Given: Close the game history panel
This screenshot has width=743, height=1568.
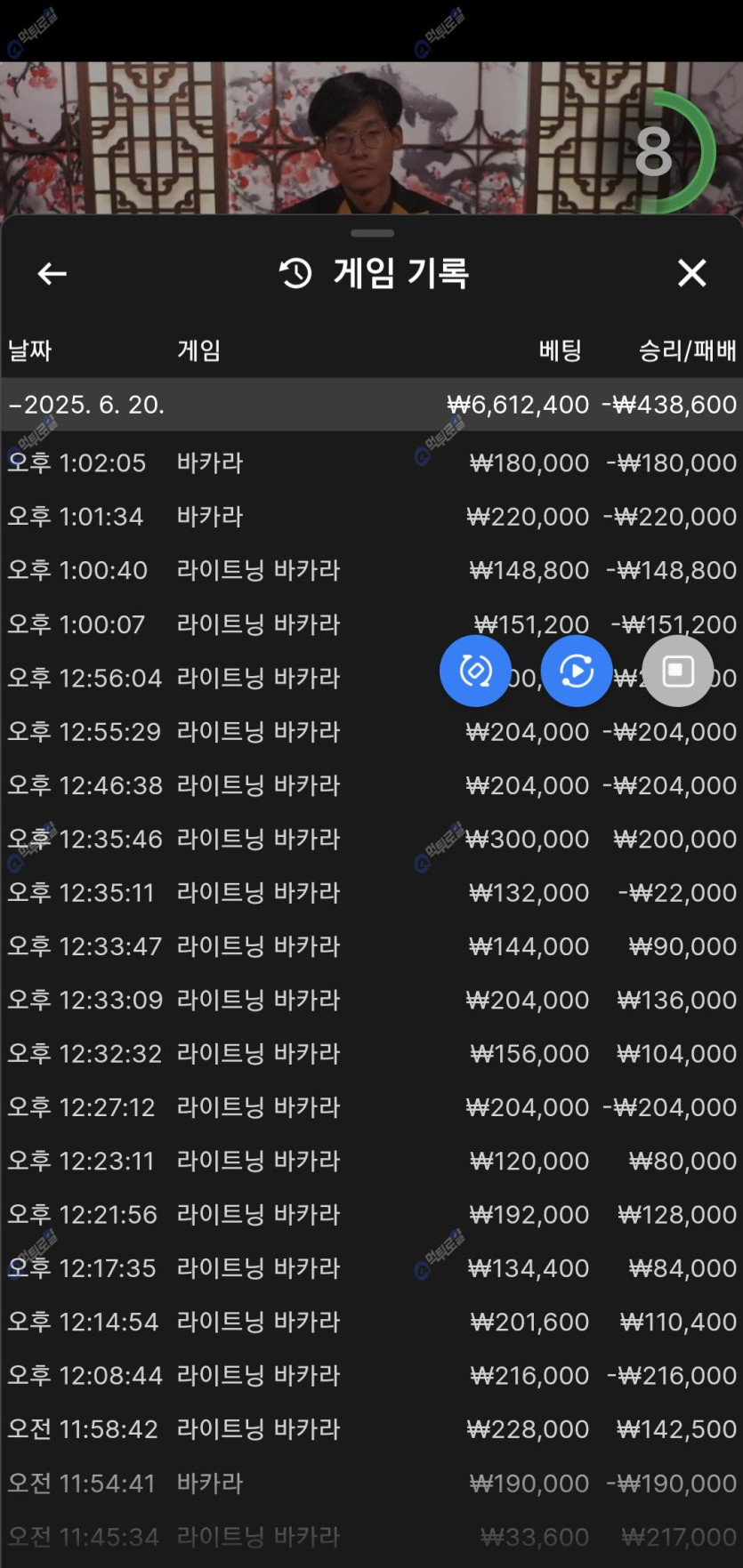Looking at the screenshot, I should [x=691, y=273].
